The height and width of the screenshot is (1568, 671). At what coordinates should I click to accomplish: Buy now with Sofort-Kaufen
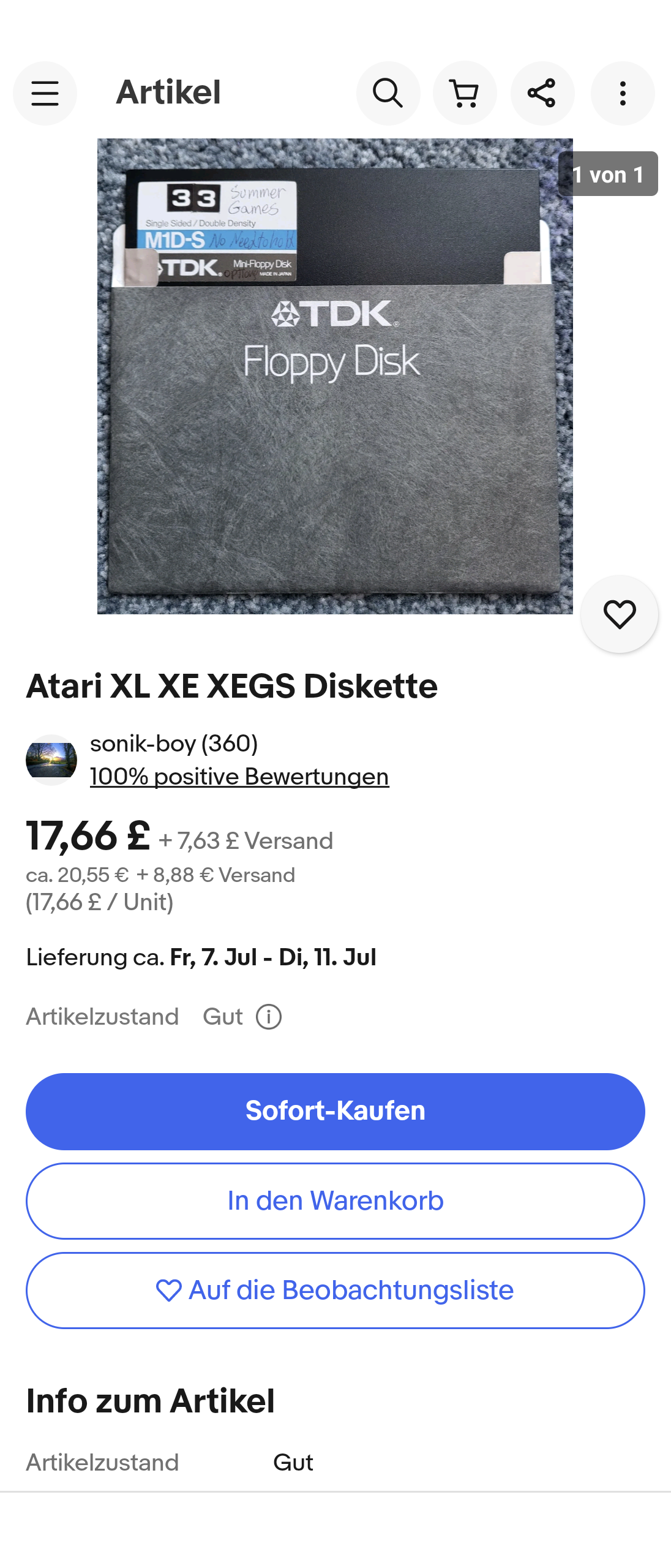(335, 1111)
